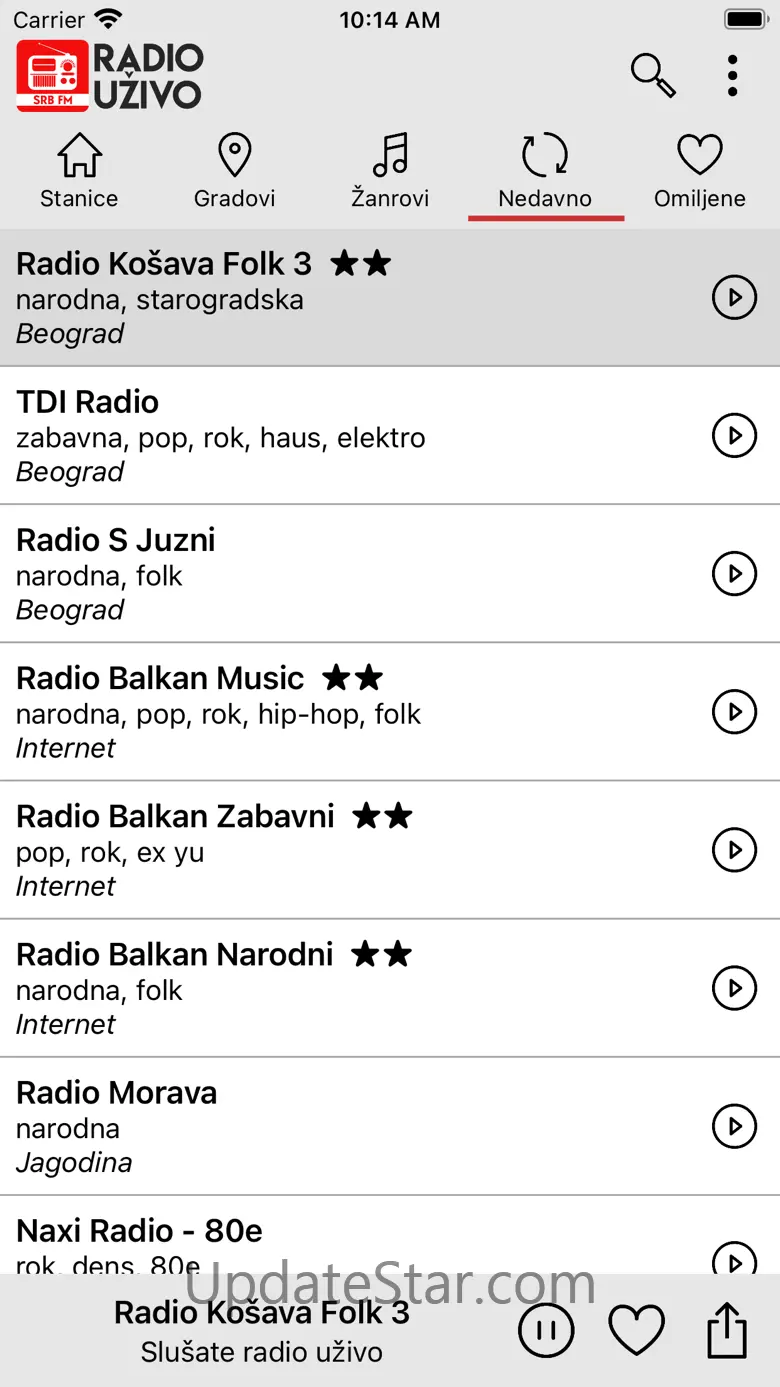Screen dimensions: 780x1387
Task: Select the Nedavno recent tab
Action: 545,171
